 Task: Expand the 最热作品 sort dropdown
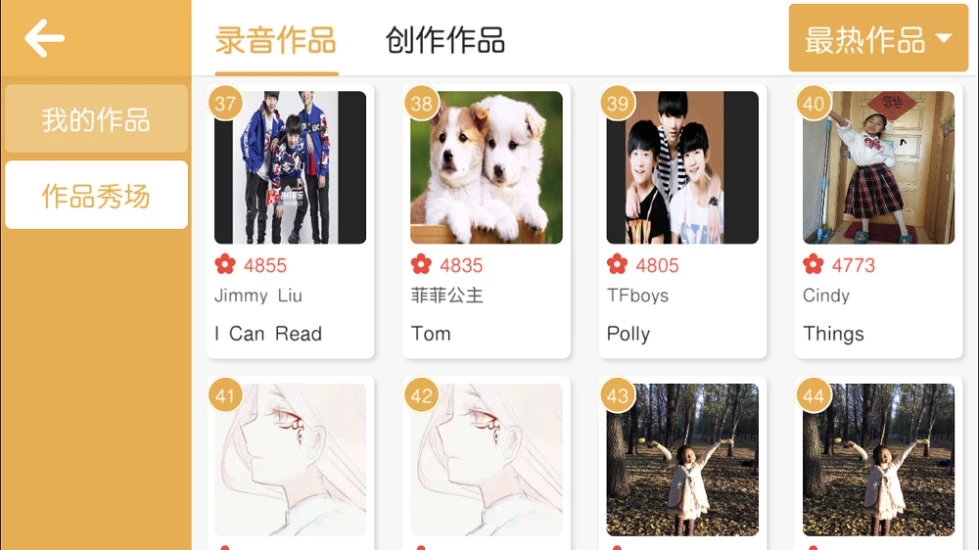[877, 39]
